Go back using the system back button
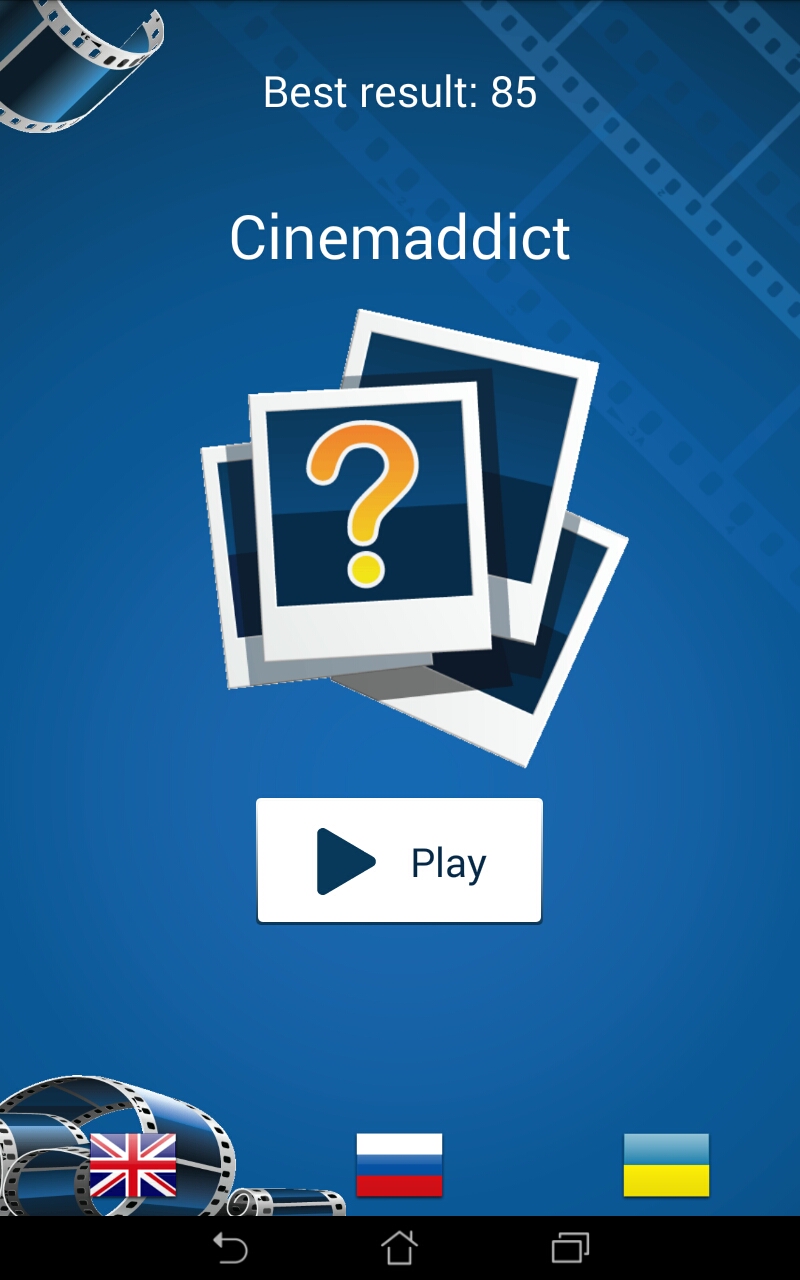The width and height of the screenshot is (800, 1280). [230, 1248]
